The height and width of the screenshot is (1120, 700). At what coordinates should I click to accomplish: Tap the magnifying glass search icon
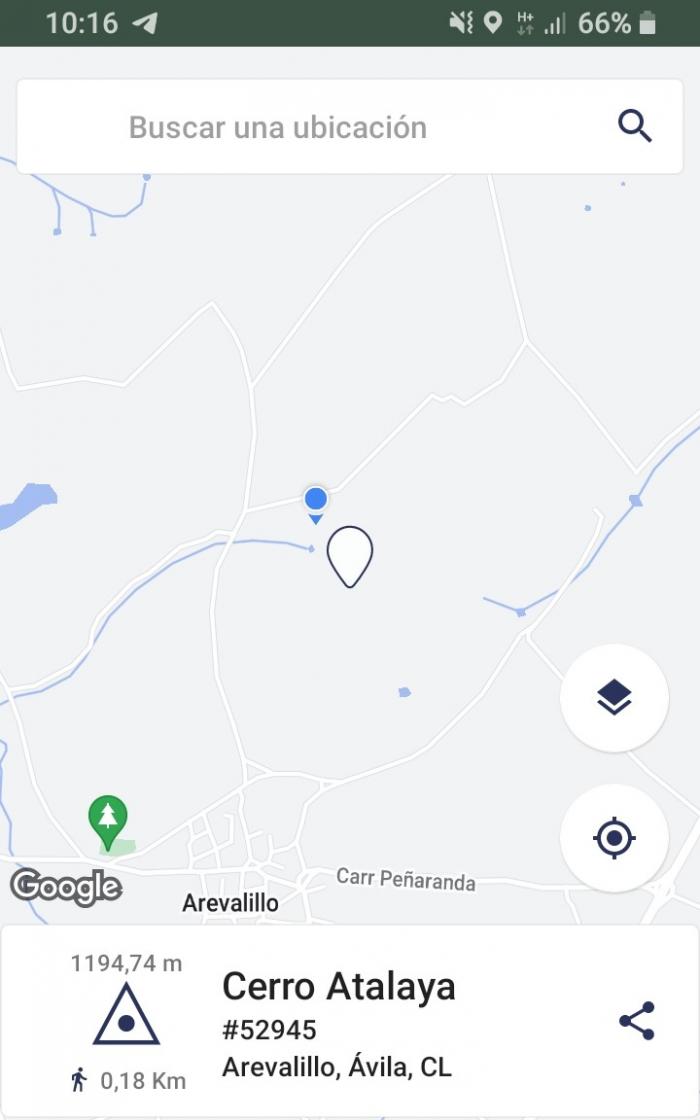[634, 126]
